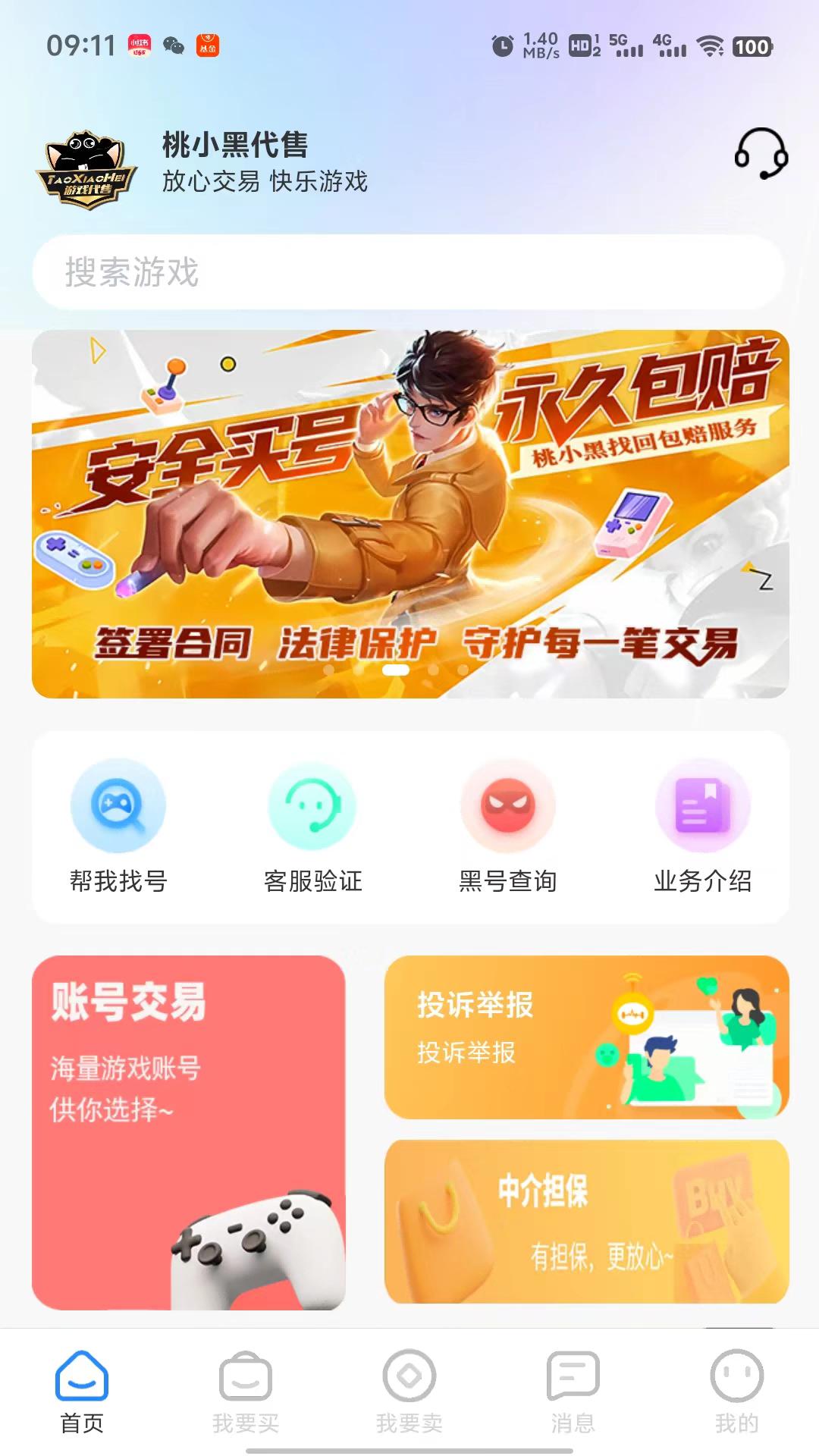Open the 业务介绍 business introduction icon
Viewport: 819px width, 1456px height.
(701, 806)
